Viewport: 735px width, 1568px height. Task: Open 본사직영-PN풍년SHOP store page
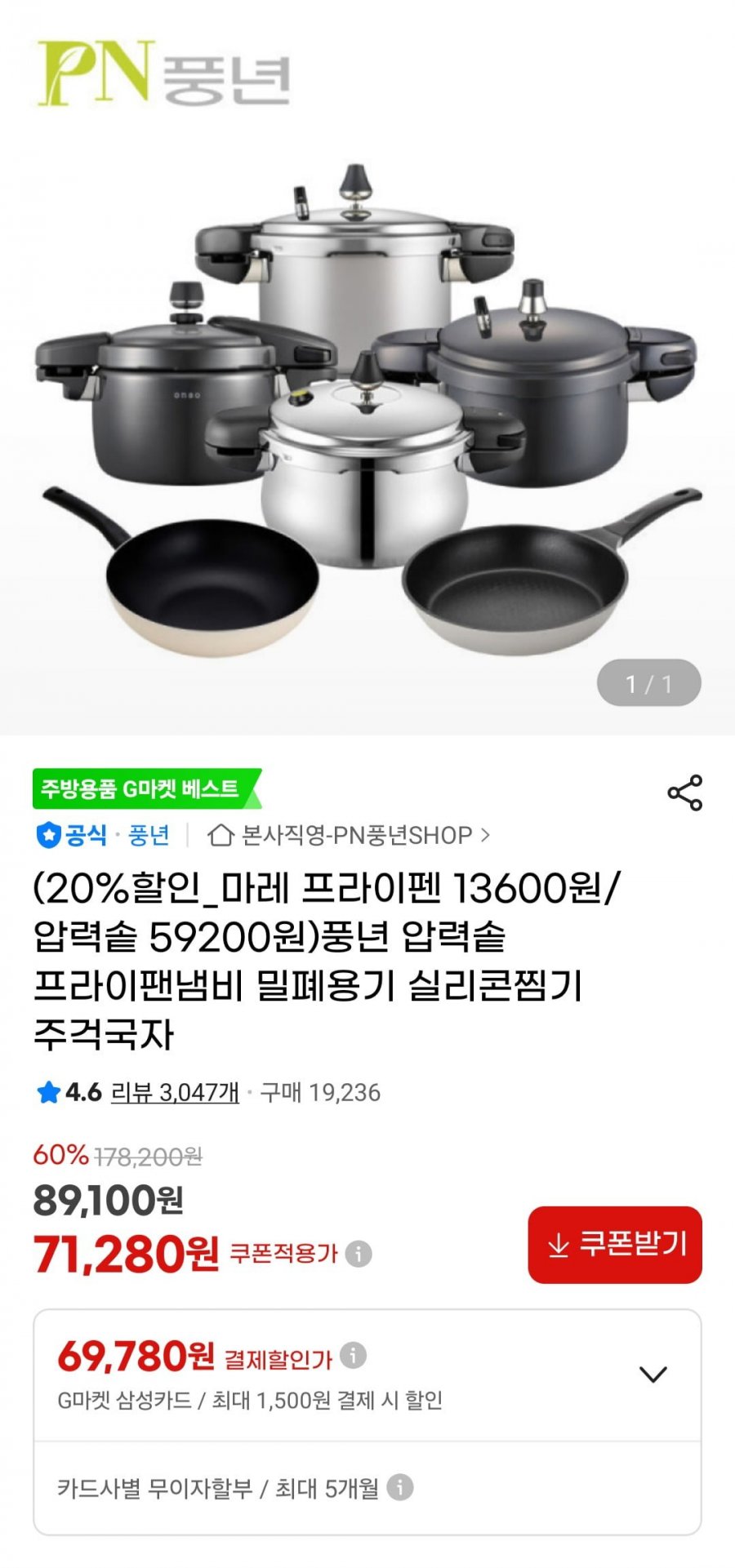(x=349, y=835)
